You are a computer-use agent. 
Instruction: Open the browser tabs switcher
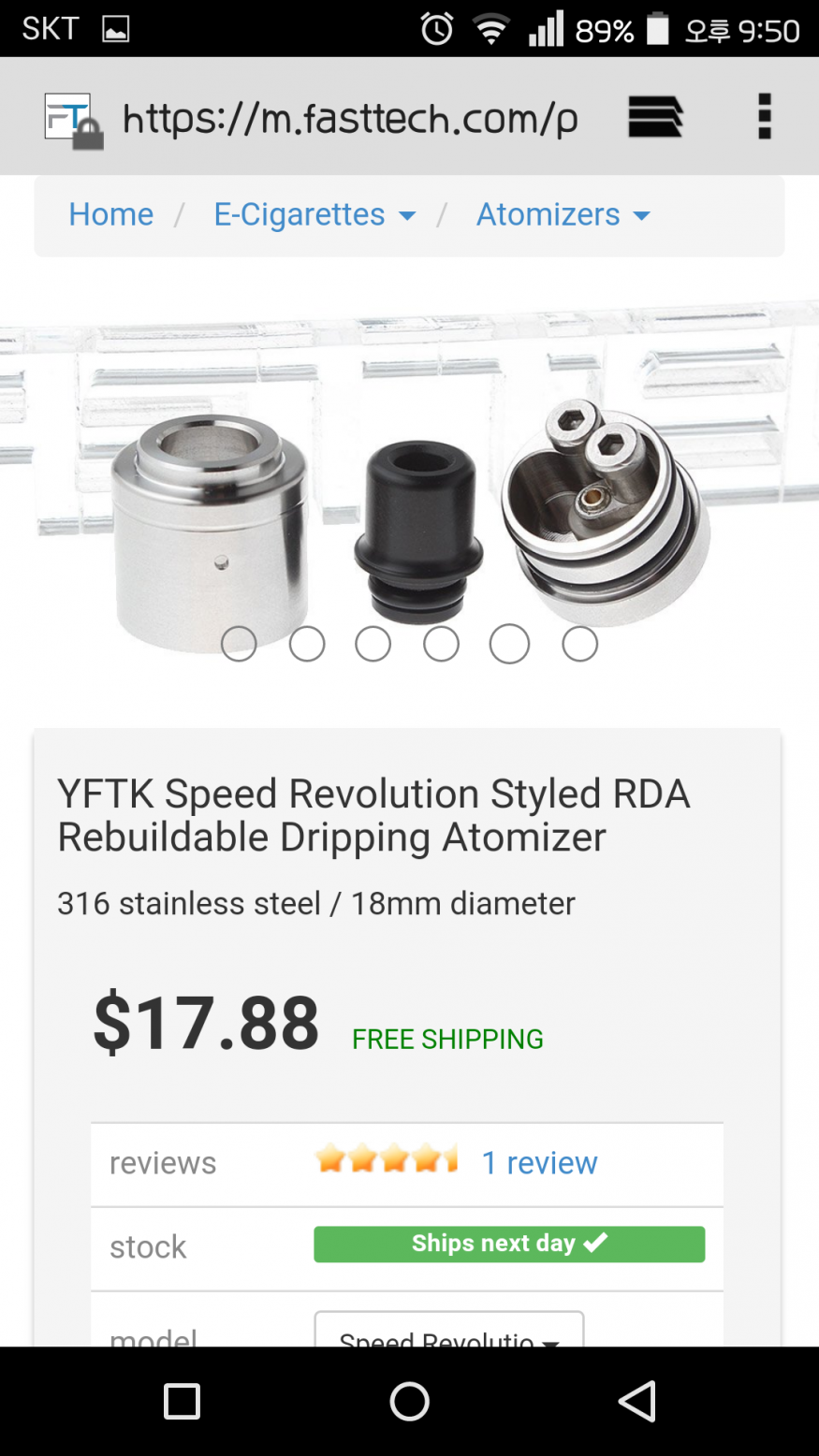point(654,117)
